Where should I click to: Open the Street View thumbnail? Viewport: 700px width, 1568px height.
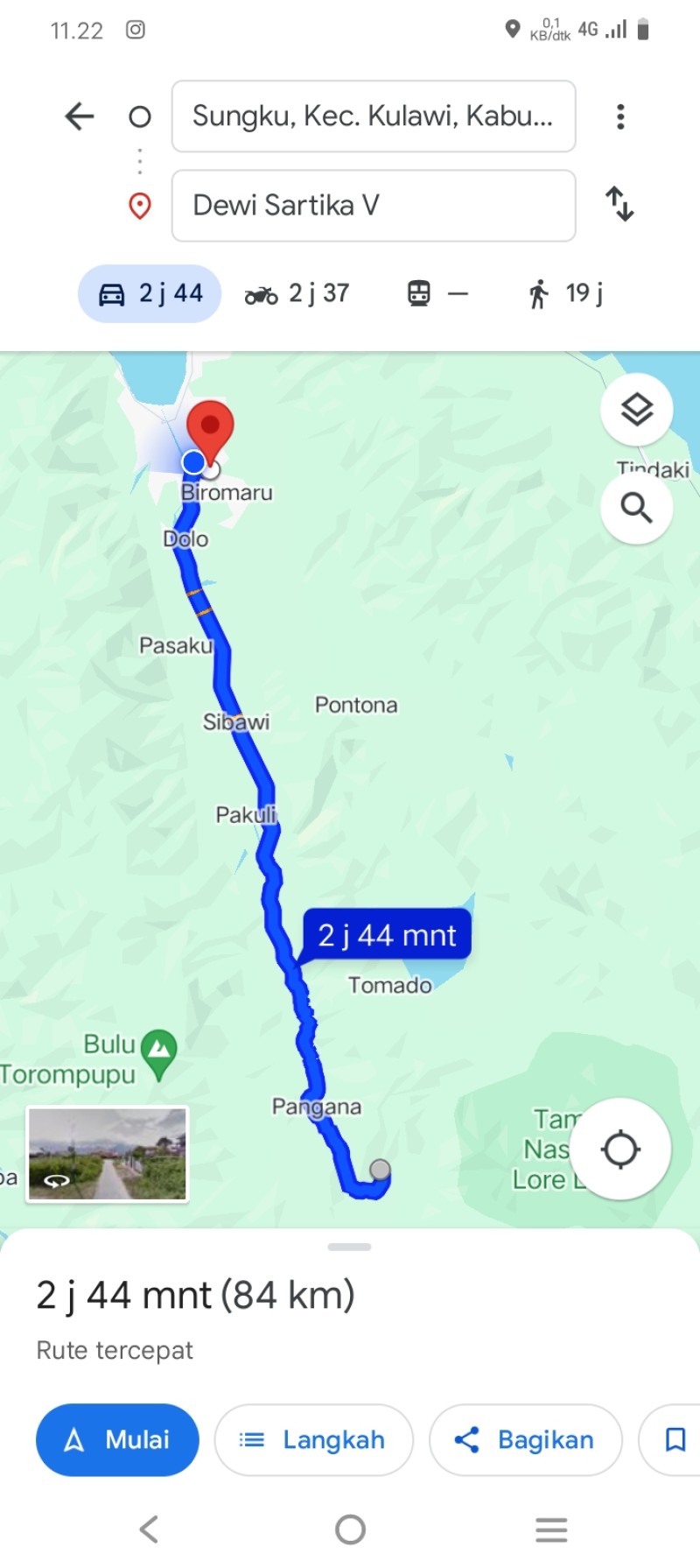click(x=108, y=1154)
